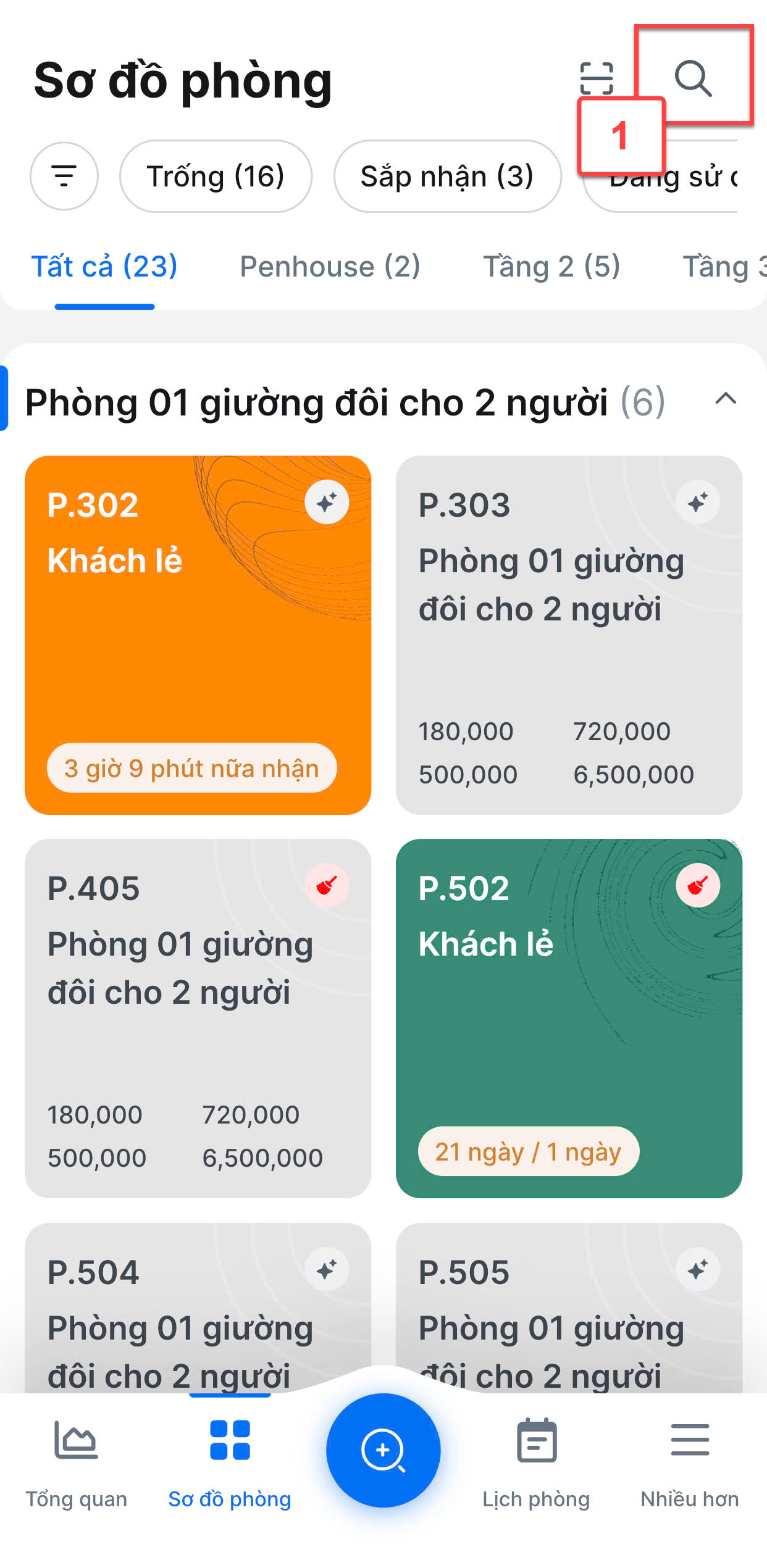The height and width of the screenshot is (1568, 767).
Task: Open room card P.303
Action: click(x=569, y=635)
